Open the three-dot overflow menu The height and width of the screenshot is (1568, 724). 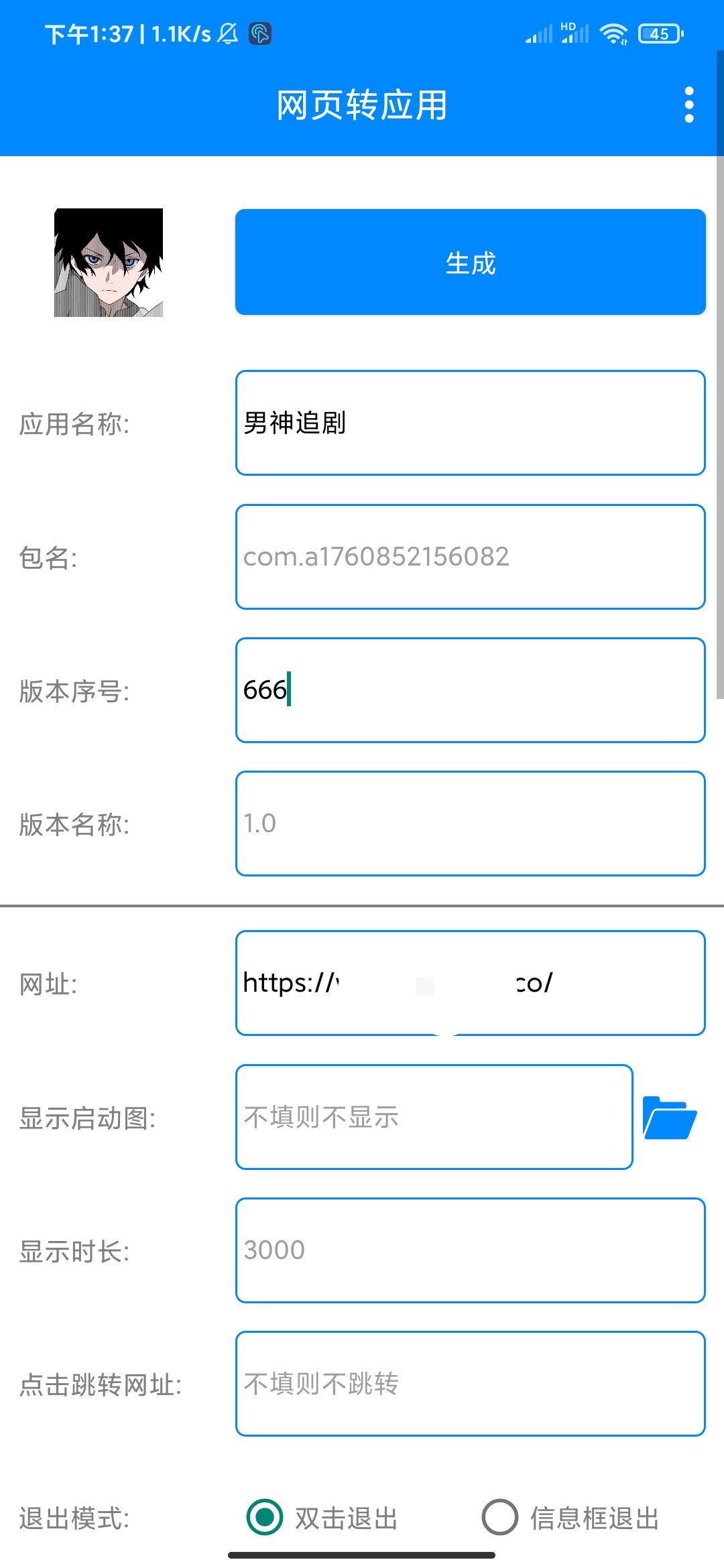pyautogui.click(x=688, y=105)
